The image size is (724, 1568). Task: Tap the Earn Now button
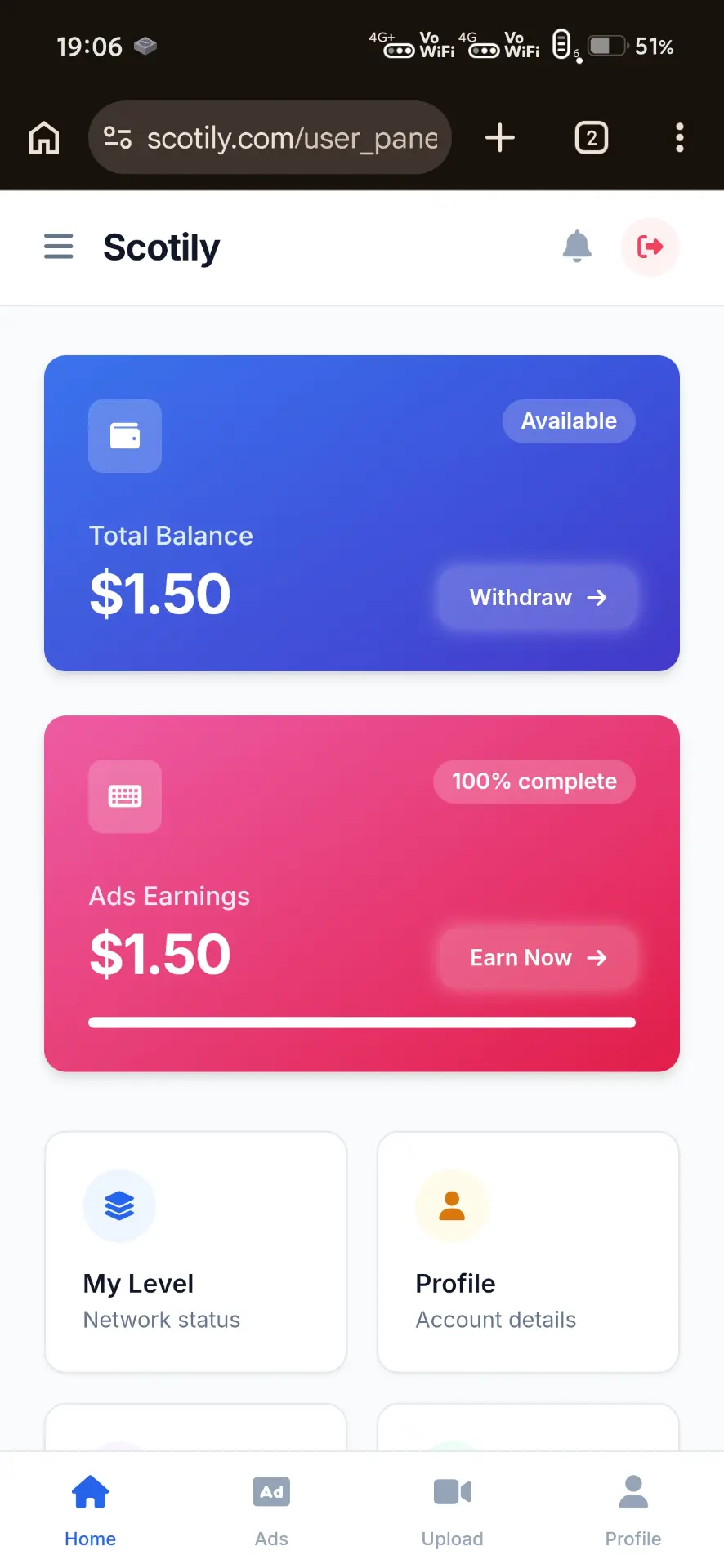[538, 958]
